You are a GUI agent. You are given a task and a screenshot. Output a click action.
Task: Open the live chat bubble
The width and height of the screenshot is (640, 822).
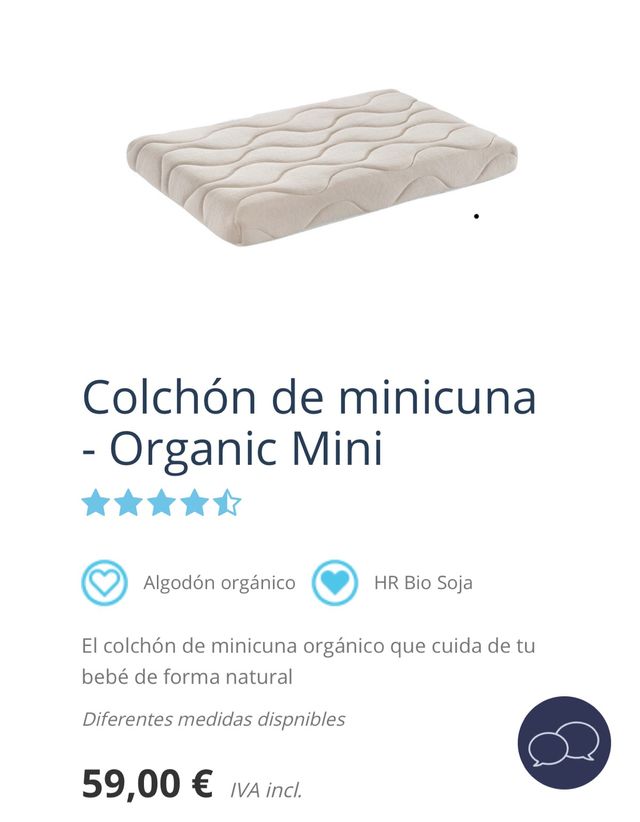[x=563, y=743]
